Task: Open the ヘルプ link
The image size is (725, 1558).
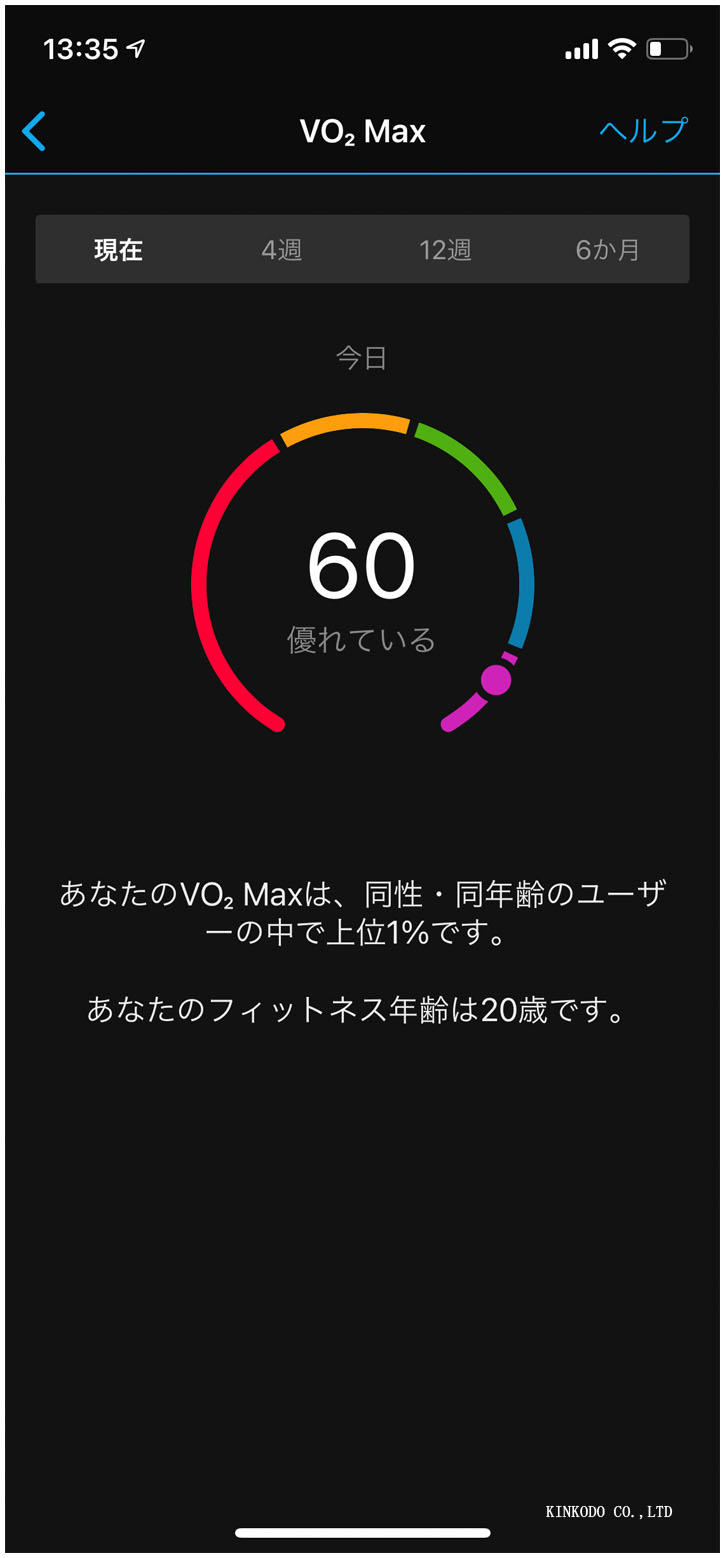Action: pos(641,130)
